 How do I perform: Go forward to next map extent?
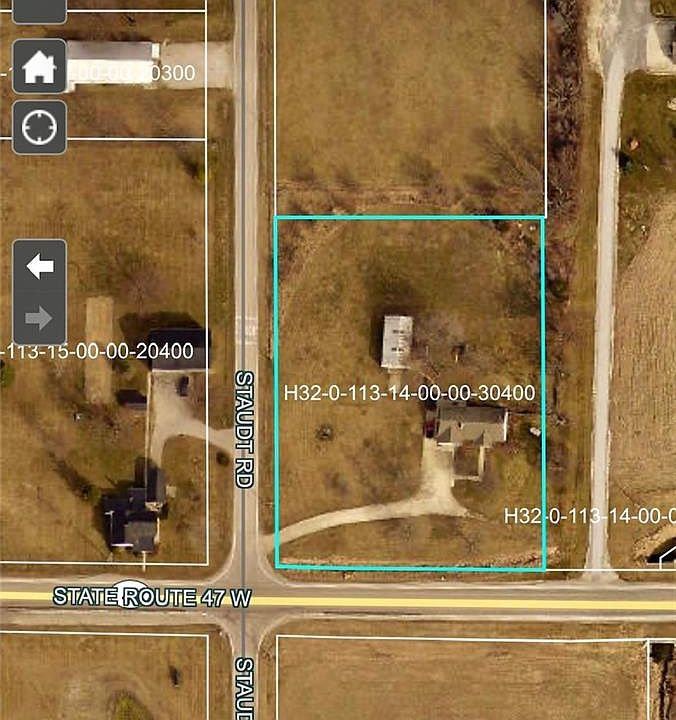click(39, 318)
